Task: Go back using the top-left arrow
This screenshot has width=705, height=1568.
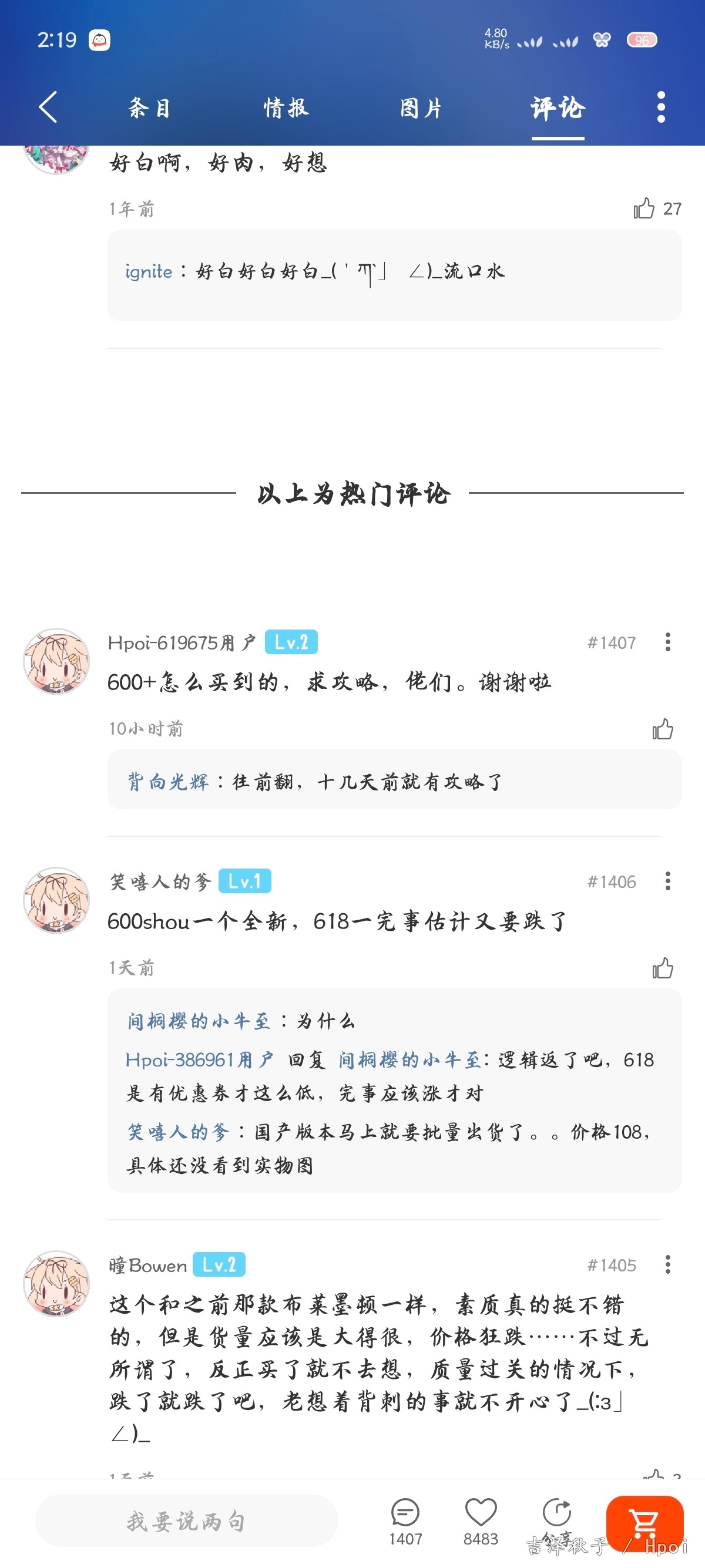Action: 48,107
